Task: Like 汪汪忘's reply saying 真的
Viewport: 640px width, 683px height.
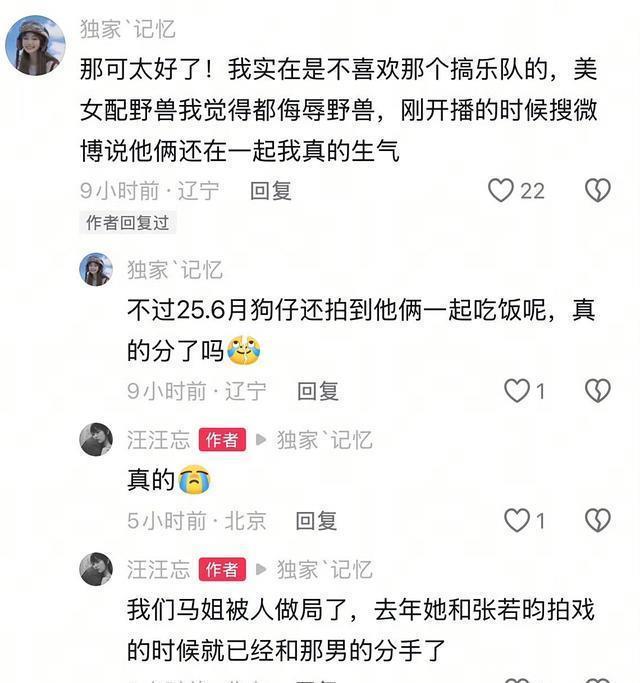Action: tap(516, 520)
